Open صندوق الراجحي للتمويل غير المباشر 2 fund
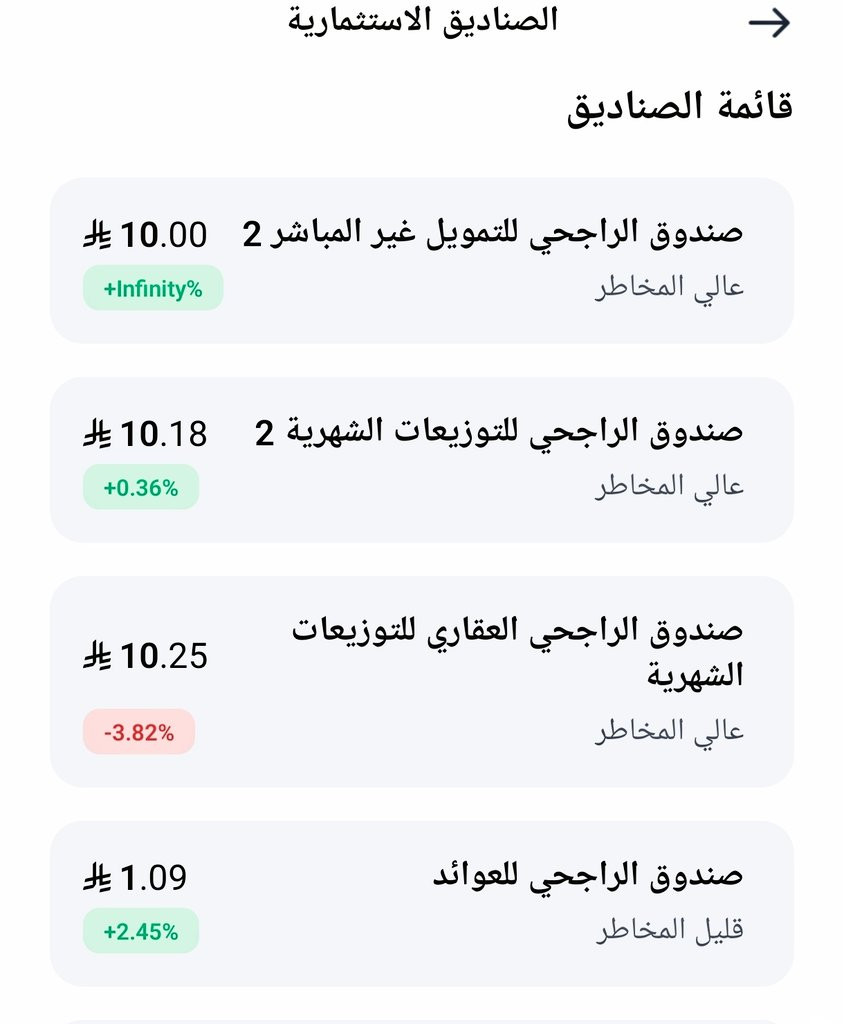The image size is (843, 1024). click(421, 260)
